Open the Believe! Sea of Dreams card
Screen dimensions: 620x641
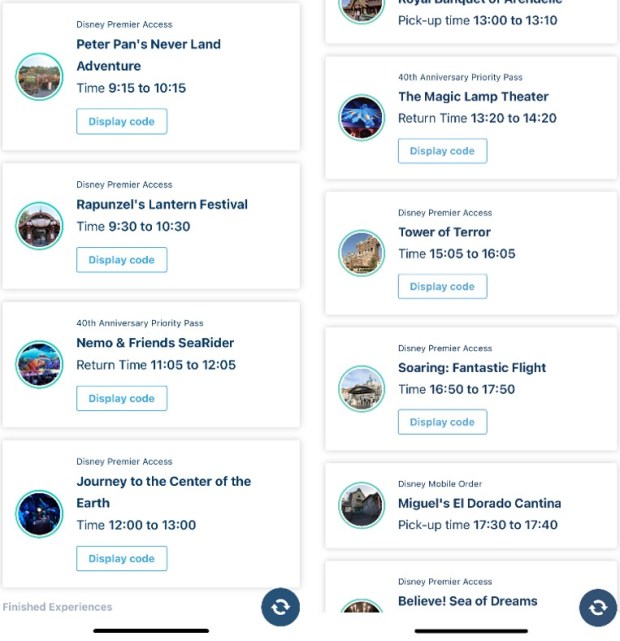(467, 600)
